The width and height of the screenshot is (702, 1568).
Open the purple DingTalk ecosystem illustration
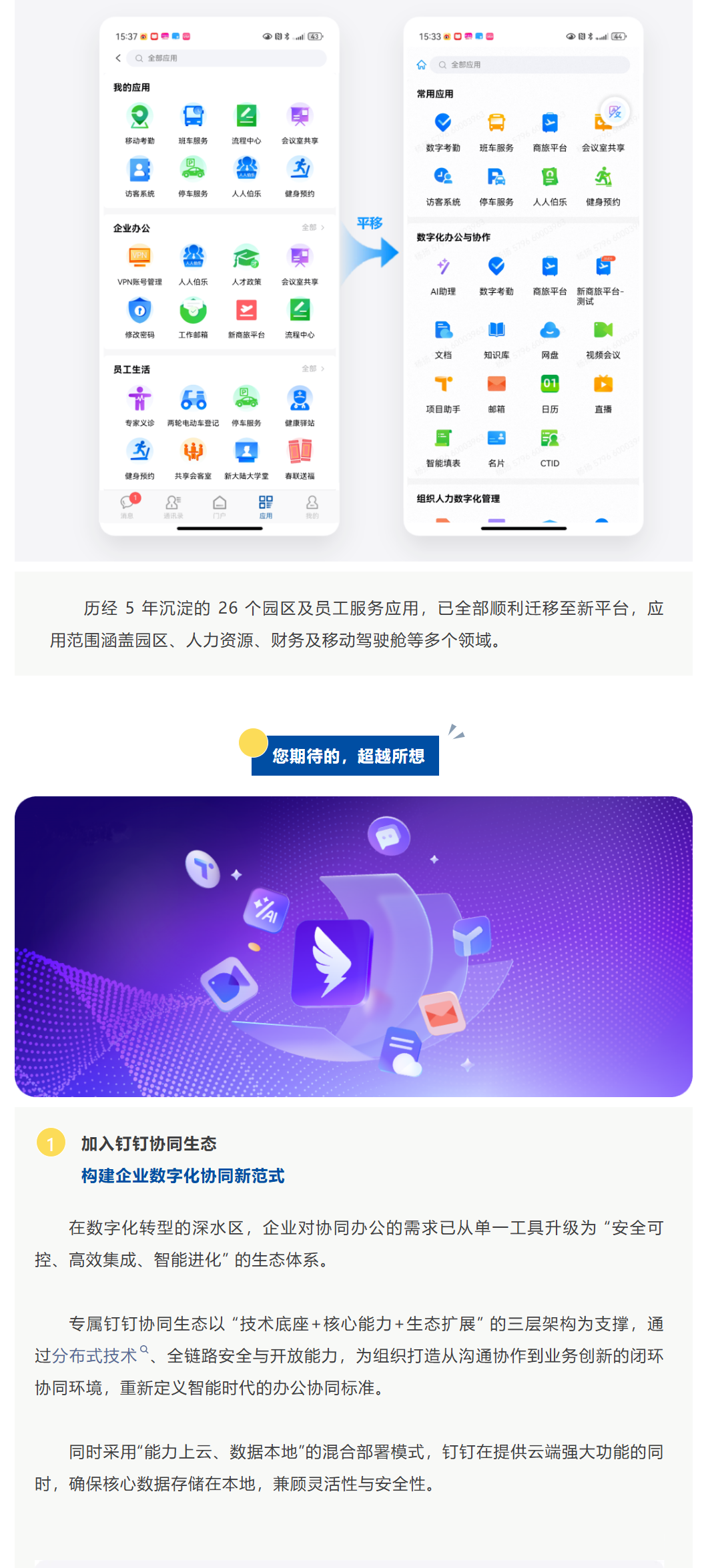coord(353,946)
